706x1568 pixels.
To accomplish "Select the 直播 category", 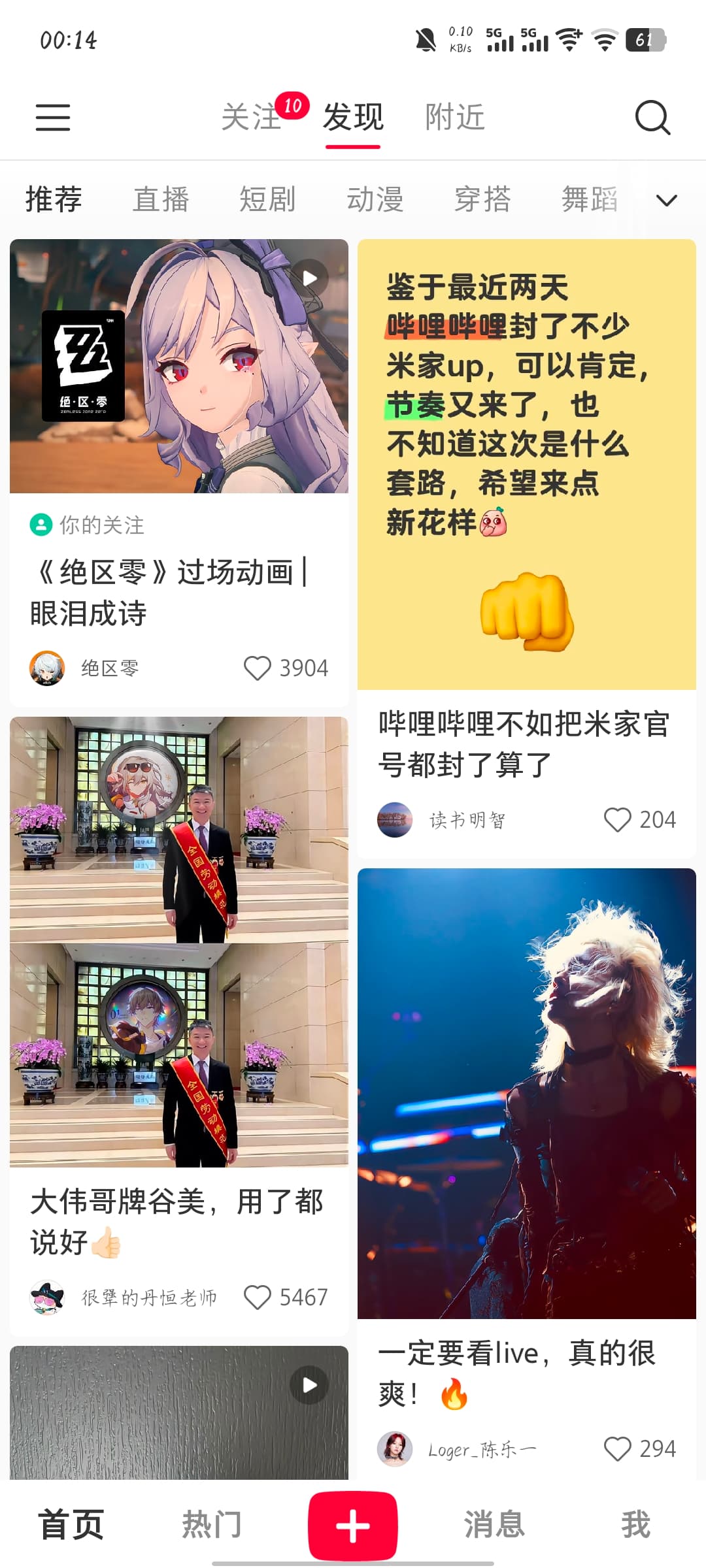I will click(x=161, y=199).
